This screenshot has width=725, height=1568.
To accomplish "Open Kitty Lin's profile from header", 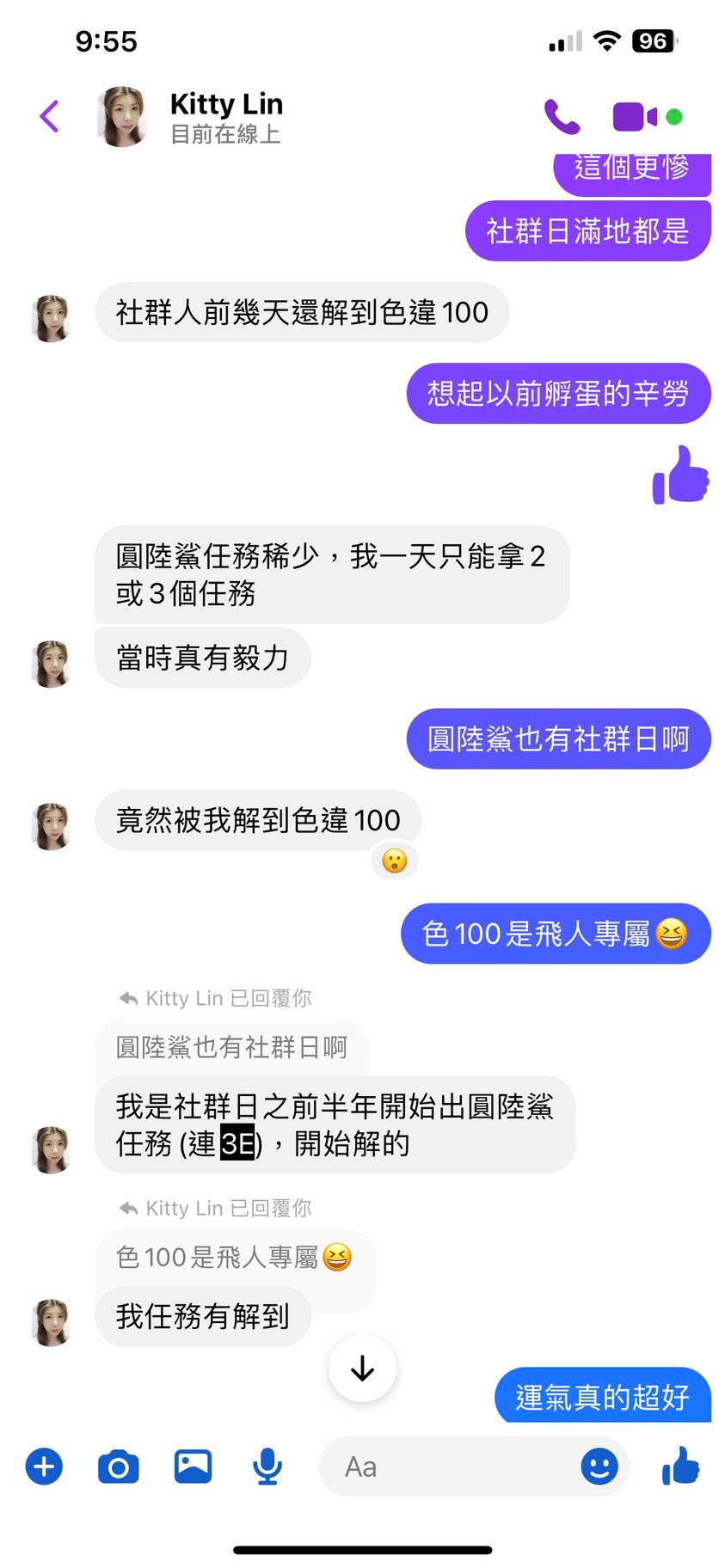I will pos(225,117).
